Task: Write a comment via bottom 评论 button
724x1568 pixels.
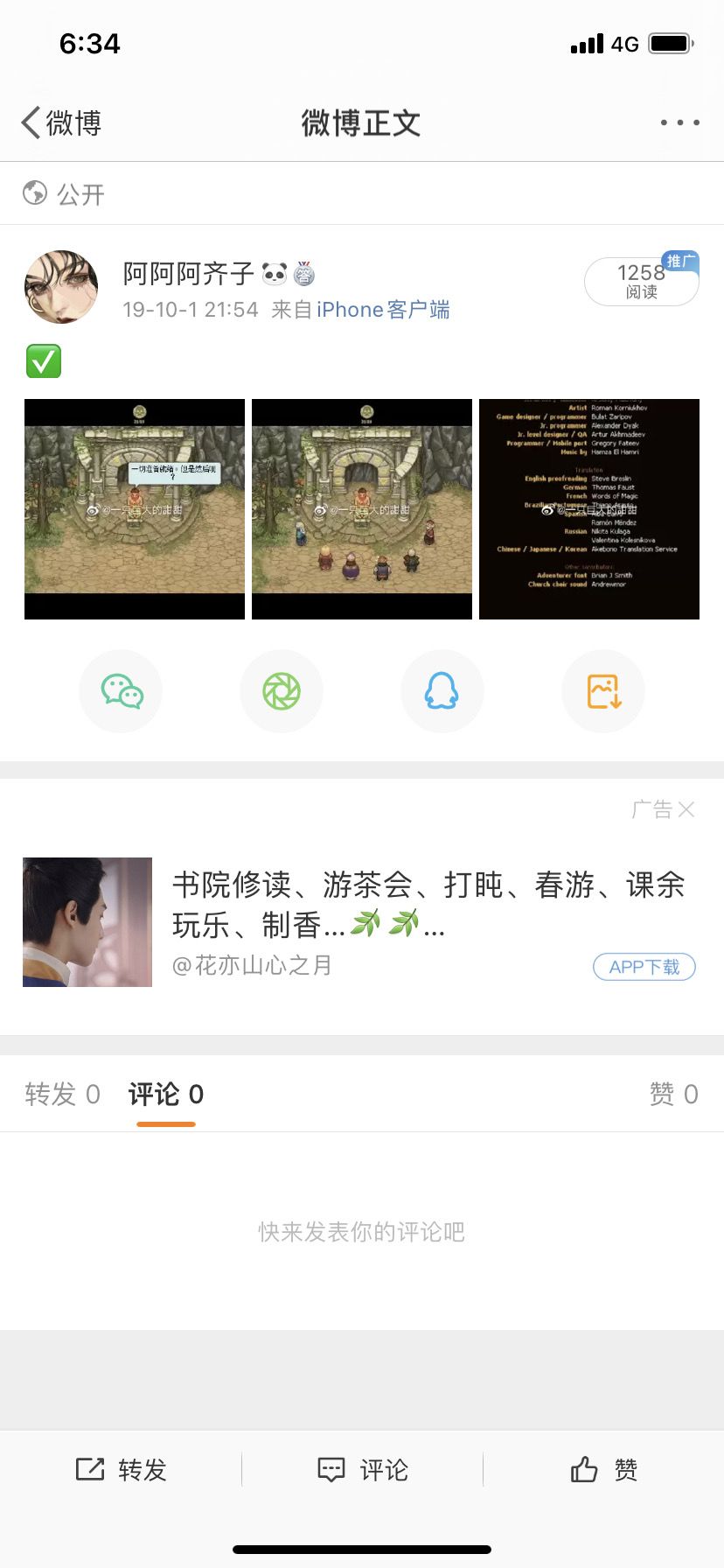Action: click(x=362, y=1469)
